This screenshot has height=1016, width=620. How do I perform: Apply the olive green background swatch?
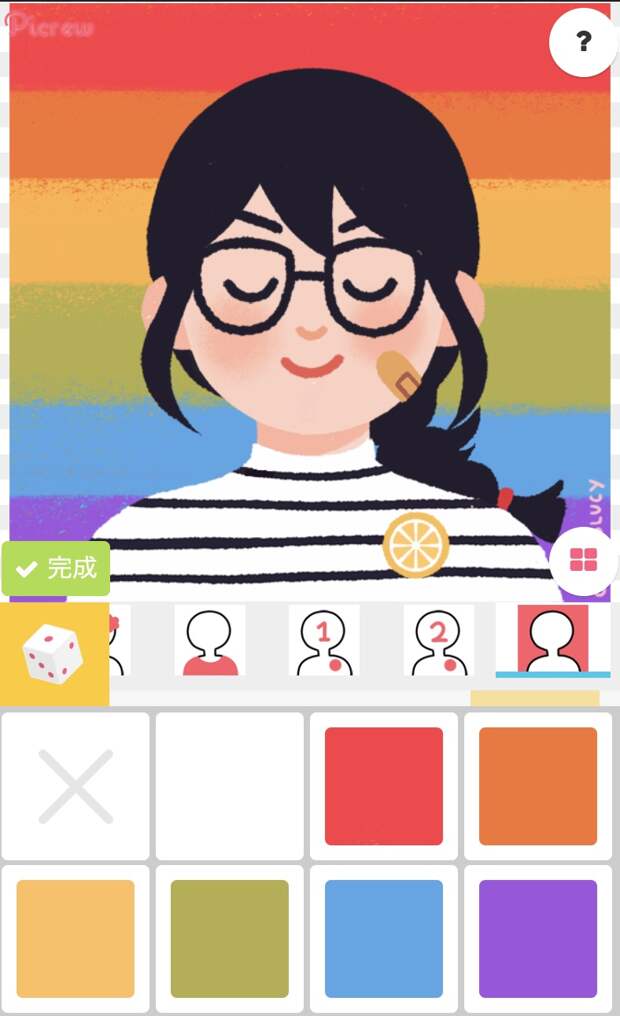pos(230,939)
